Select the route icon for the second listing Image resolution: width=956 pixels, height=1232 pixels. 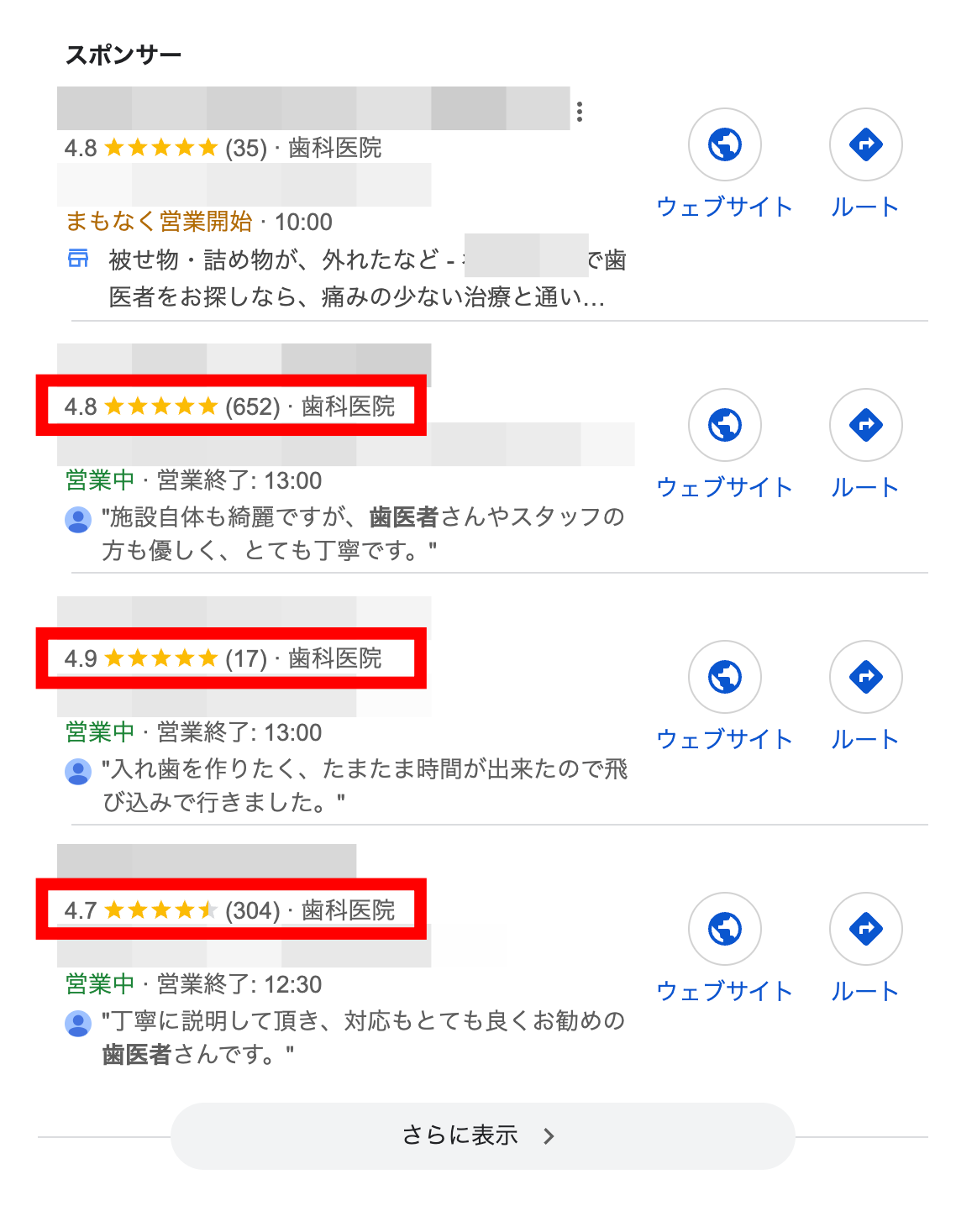[x=865, y=425]
